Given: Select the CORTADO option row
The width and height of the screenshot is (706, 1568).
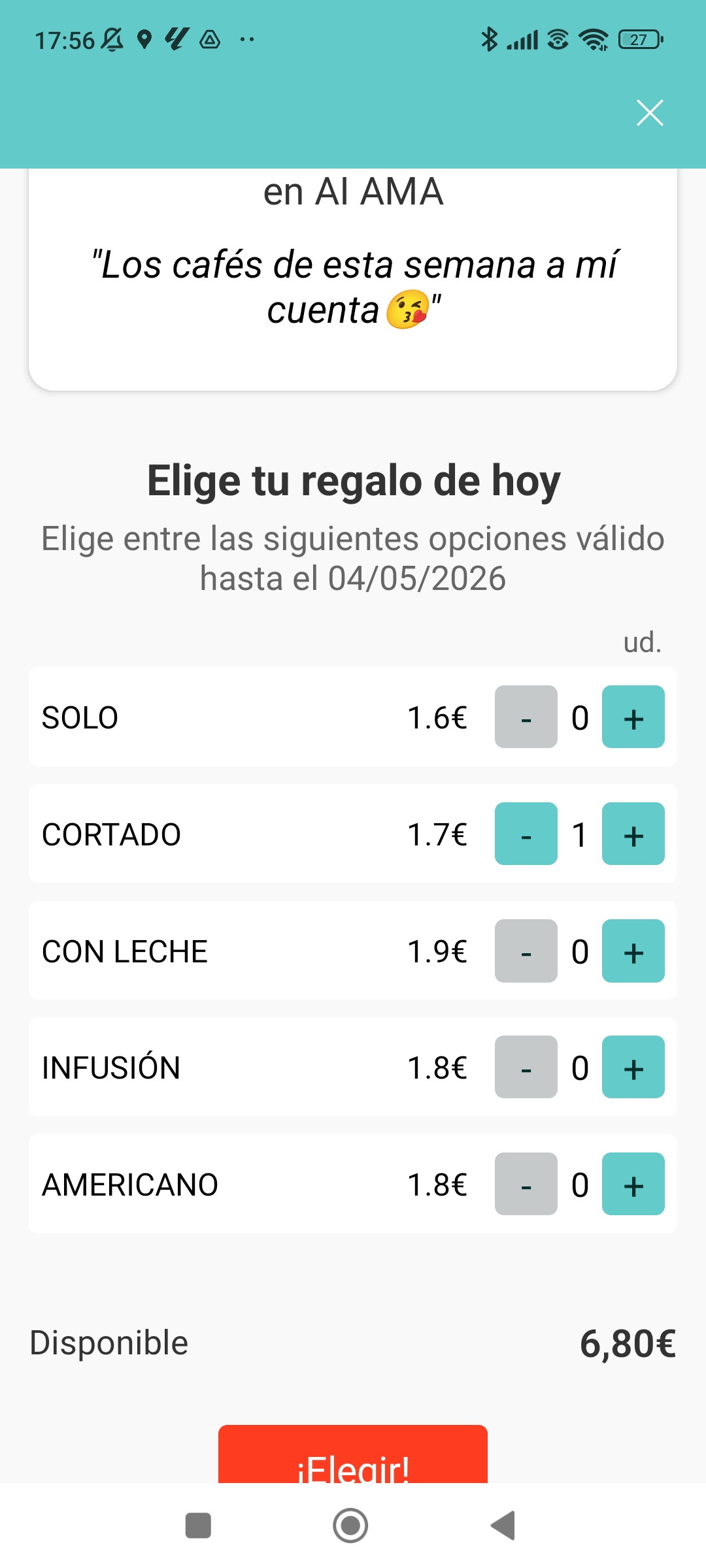Looking at the screenshot, I should (x=196, y=834).
